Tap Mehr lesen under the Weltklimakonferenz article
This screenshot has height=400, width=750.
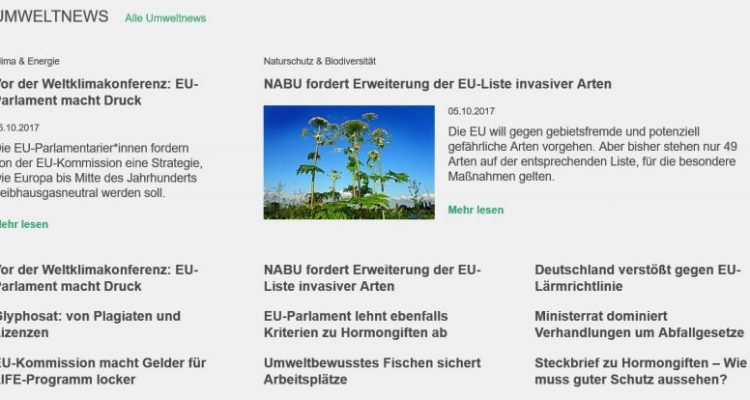point(23,224)
